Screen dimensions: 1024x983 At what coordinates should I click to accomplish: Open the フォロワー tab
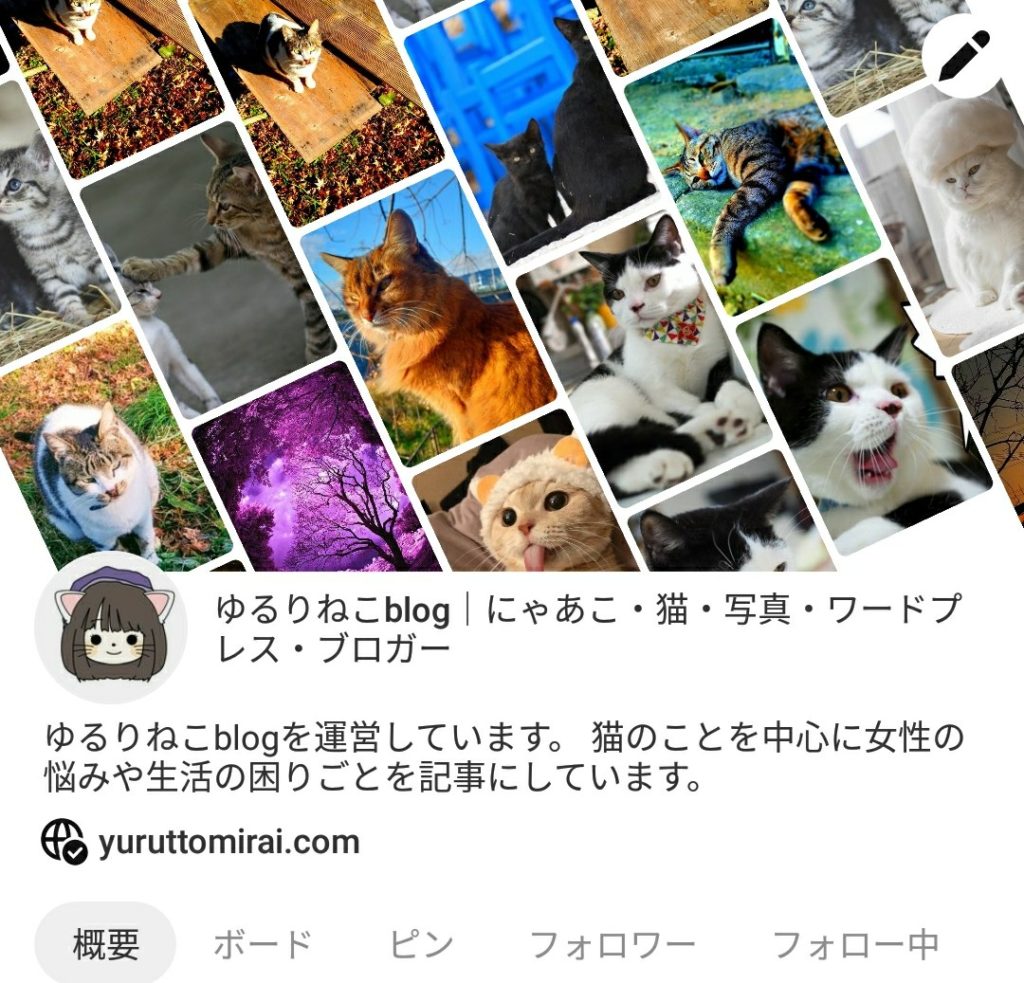(x=611, y=943)
